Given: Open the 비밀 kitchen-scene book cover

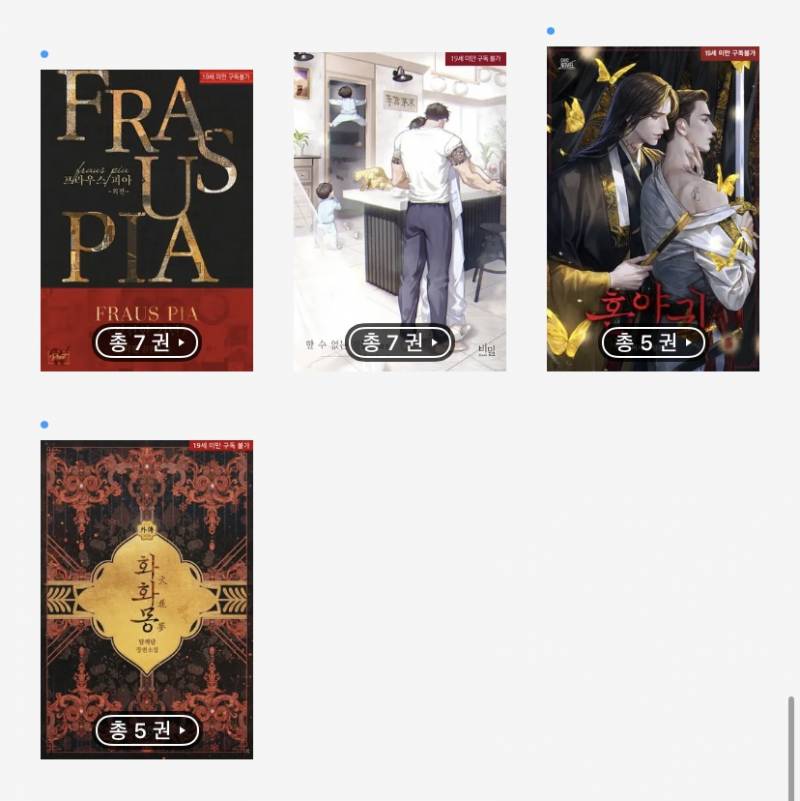Looking at the screenshot, I should click(x=399, y=190).
